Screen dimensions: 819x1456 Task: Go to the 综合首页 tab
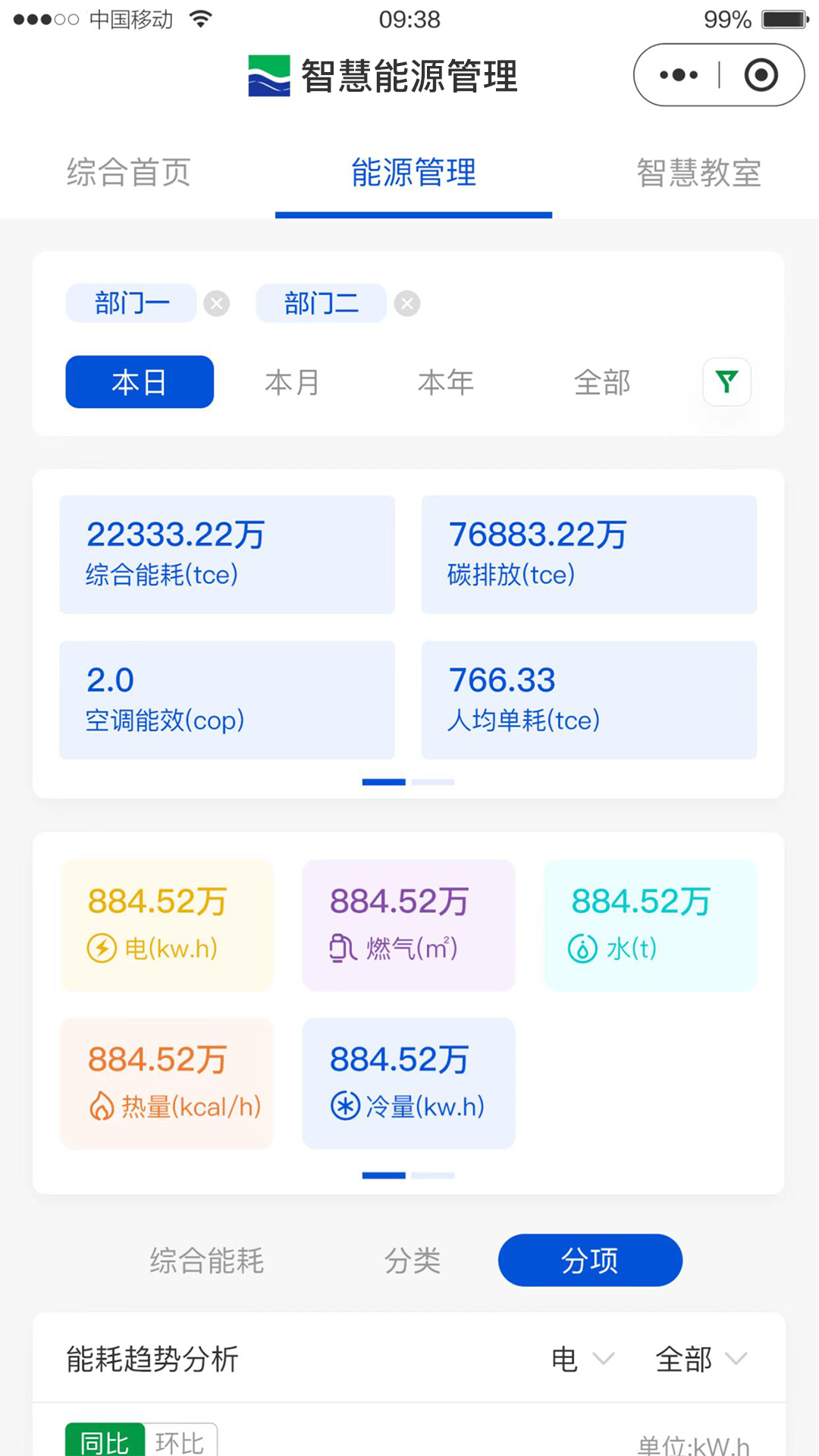(x=127, y=173)
